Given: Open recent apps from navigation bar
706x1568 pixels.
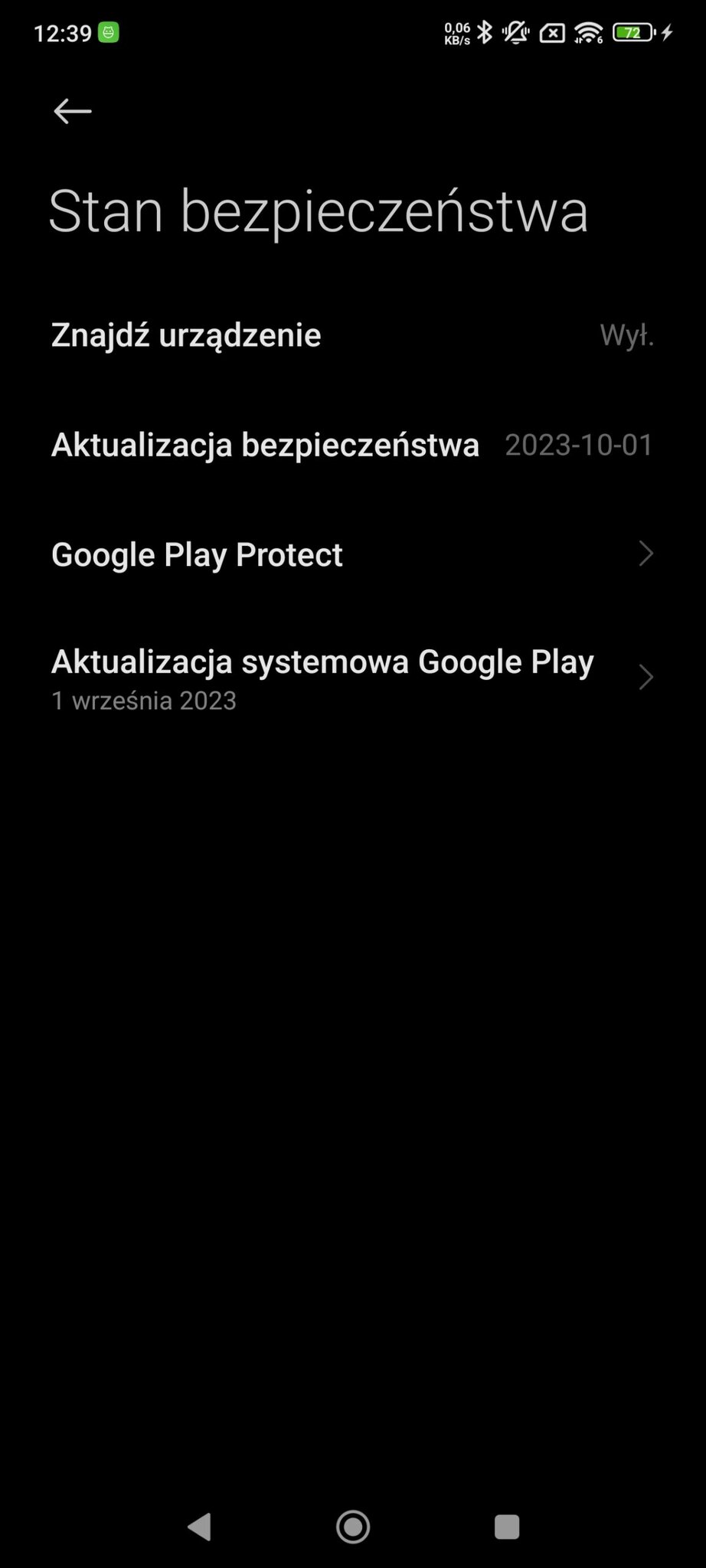Looking at the screenshot, I should coord(507,1527).
